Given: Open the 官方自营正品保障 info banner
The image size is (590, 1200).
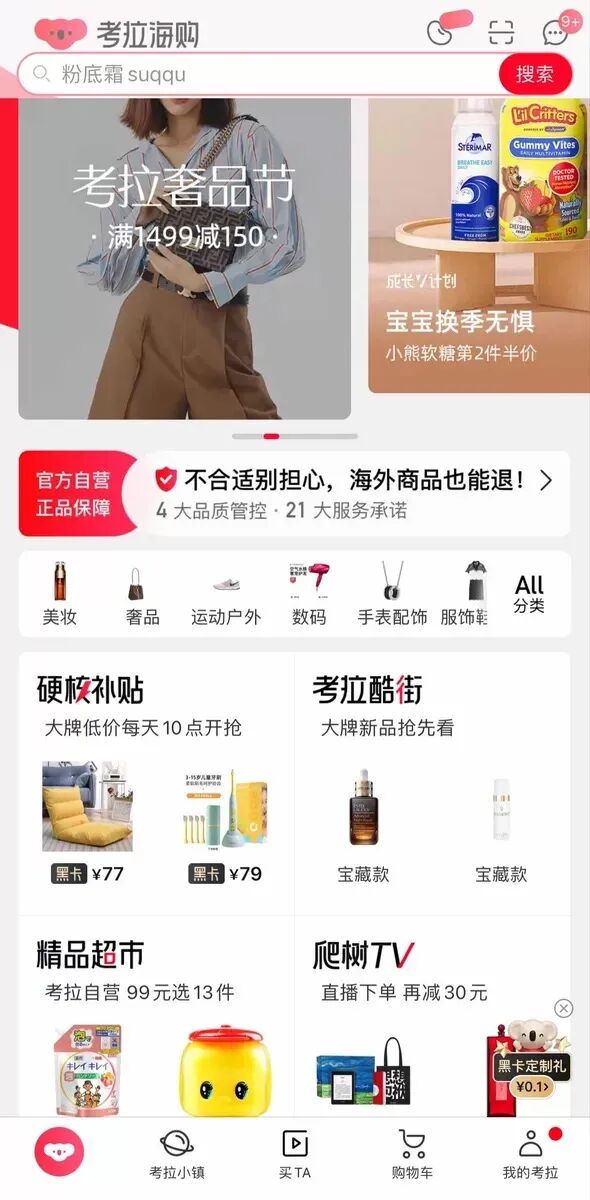Looking at the screenshot, I should (294, 494).
